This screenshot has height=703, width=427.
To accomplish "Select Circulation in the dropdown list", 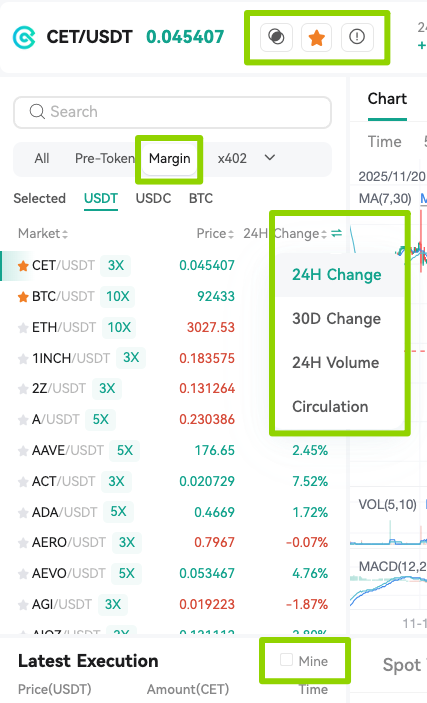I will (330, 407).
